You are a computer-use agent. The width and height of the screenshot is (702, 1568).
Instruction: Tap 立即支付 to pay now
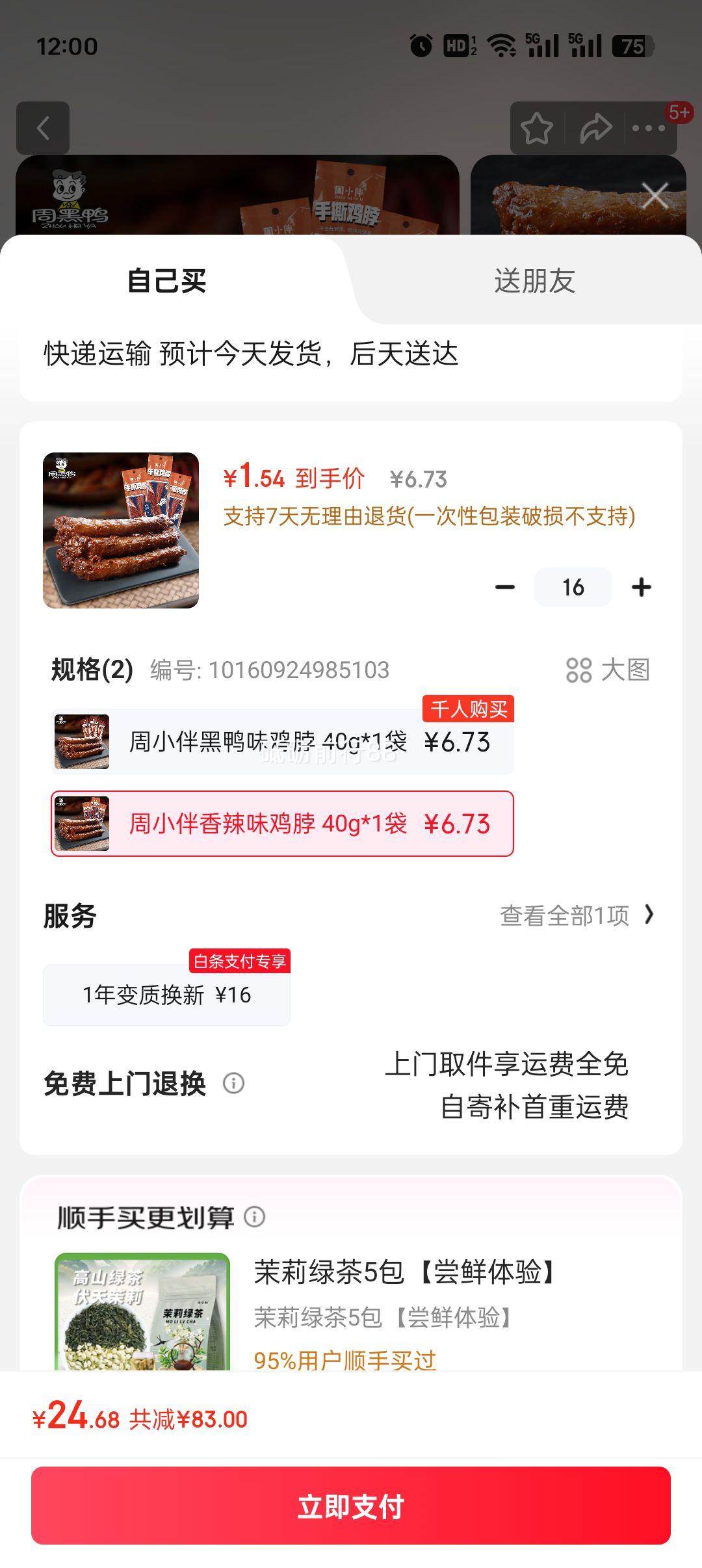click(351, 1506)
